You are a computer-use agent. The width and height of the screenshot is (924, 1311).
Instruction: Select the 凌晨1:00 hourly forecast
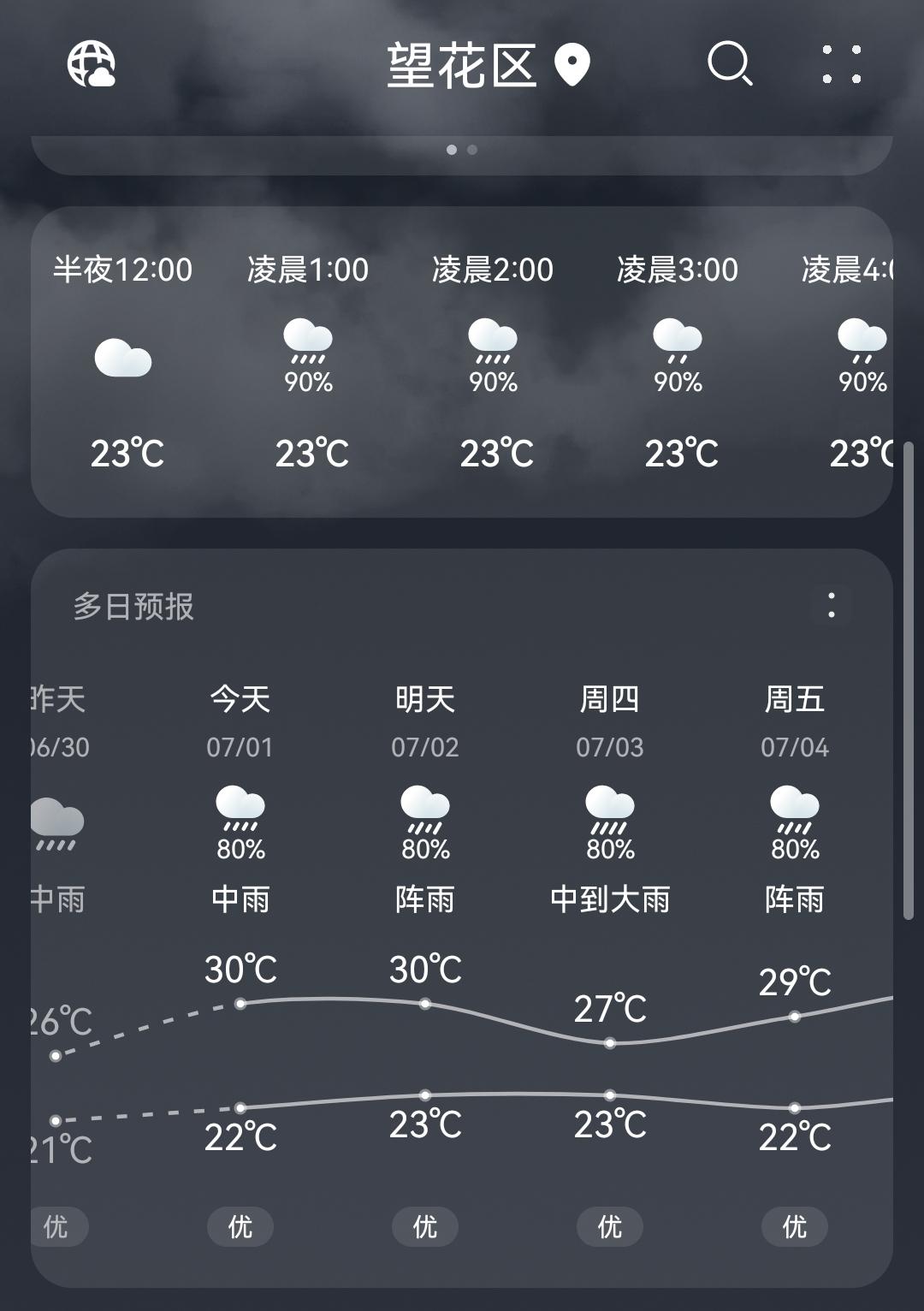click(x=308, y=359)
